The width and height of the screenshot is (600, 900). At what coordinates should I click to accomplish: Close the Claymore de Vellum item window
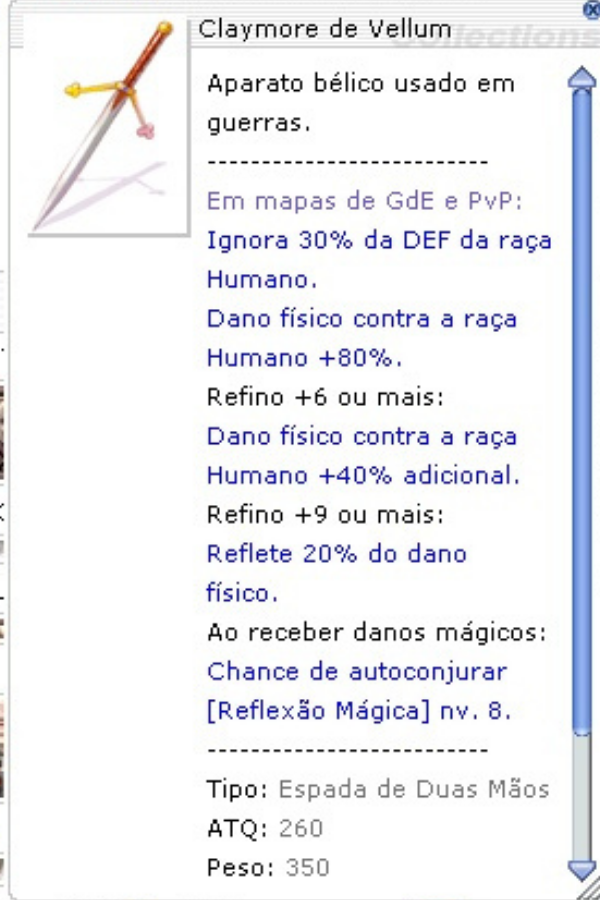click(x=592, y=9)
